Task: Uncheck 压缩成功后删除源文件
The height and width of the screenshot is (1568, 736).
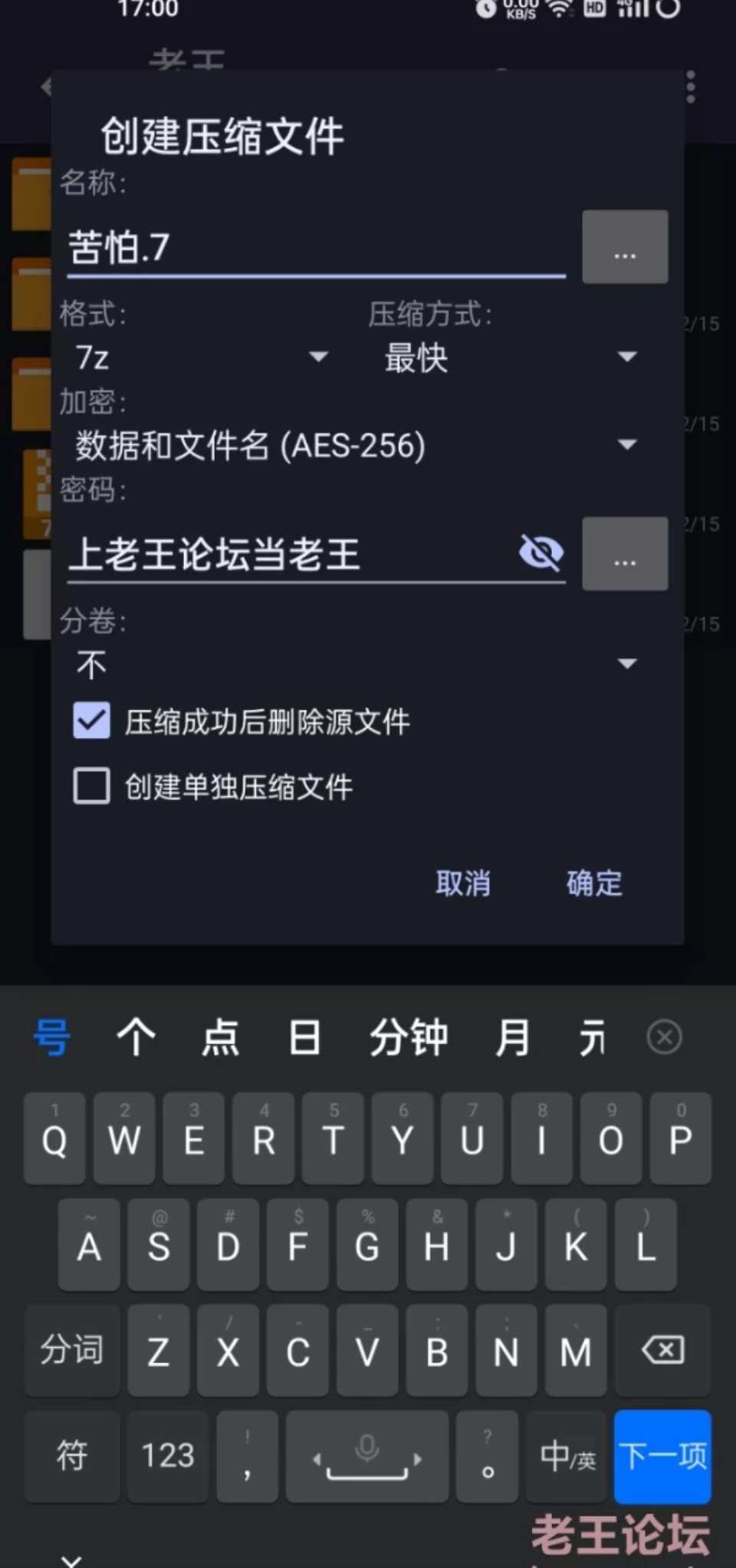Action: [x=92, y=721]
